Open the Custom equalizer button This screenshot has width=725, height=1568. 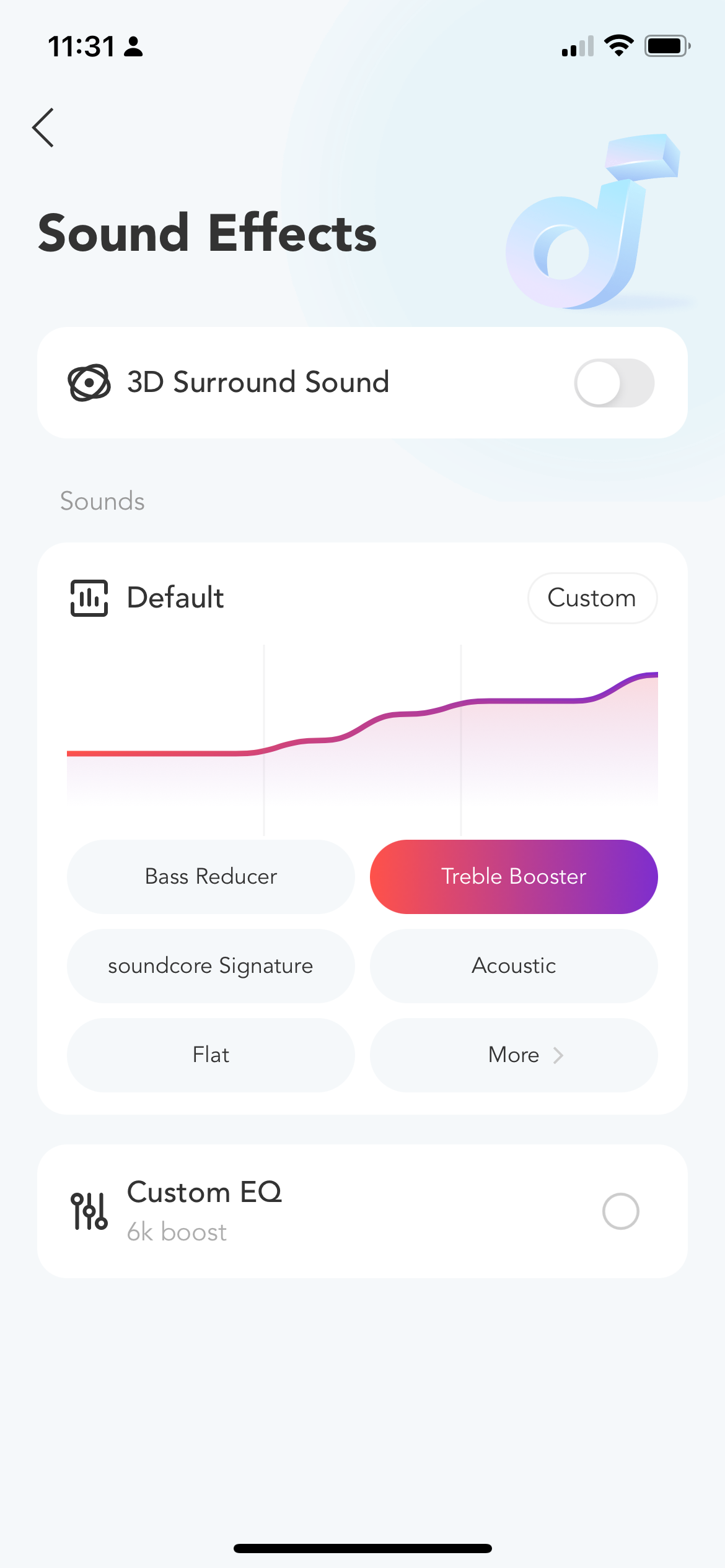tap(592, 598)
